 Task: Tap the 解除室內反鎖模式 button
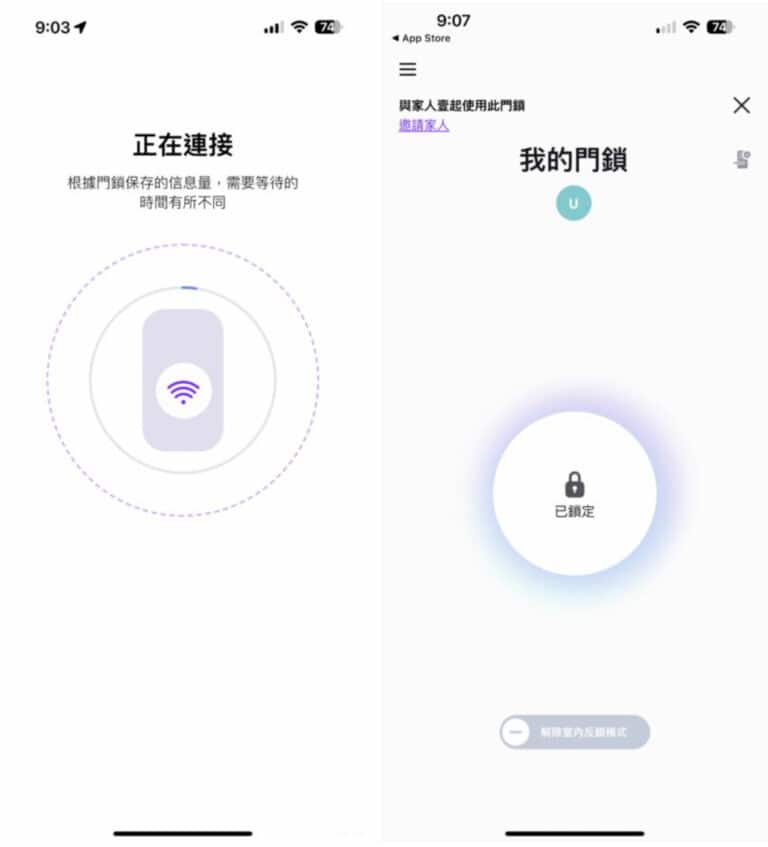575,732
